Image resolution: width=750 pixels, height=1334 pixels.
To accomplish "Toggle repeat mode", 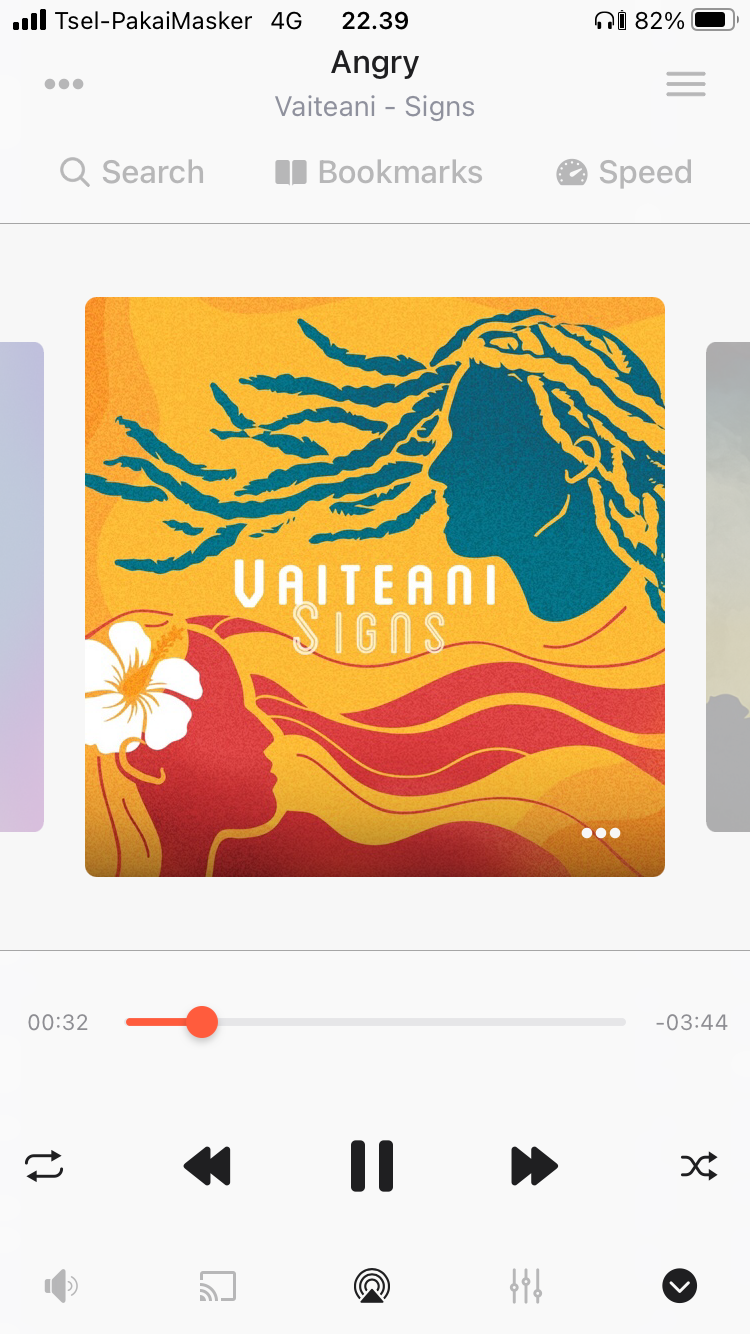I will [45, 1166].
